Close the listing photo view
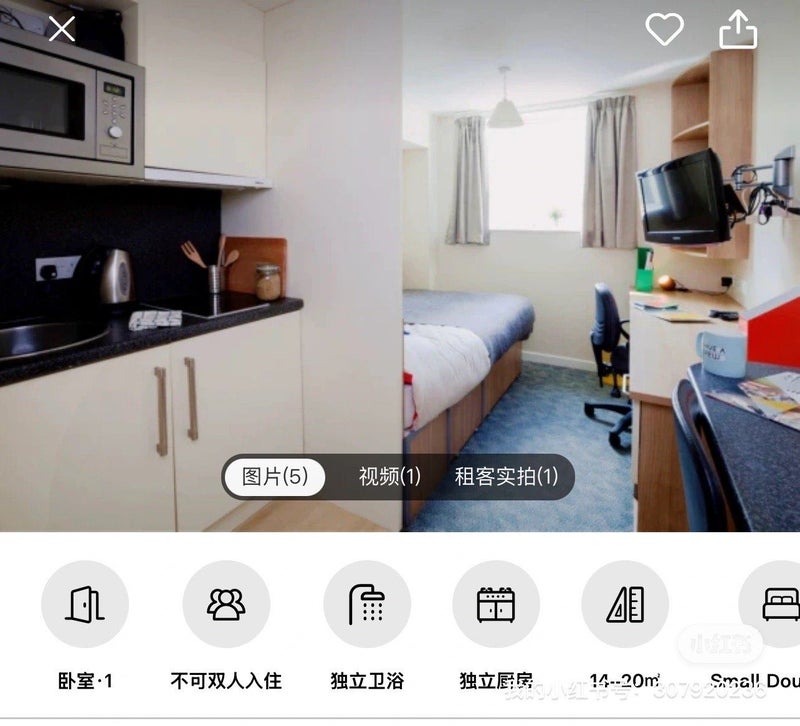 click(x=62, y=29)
